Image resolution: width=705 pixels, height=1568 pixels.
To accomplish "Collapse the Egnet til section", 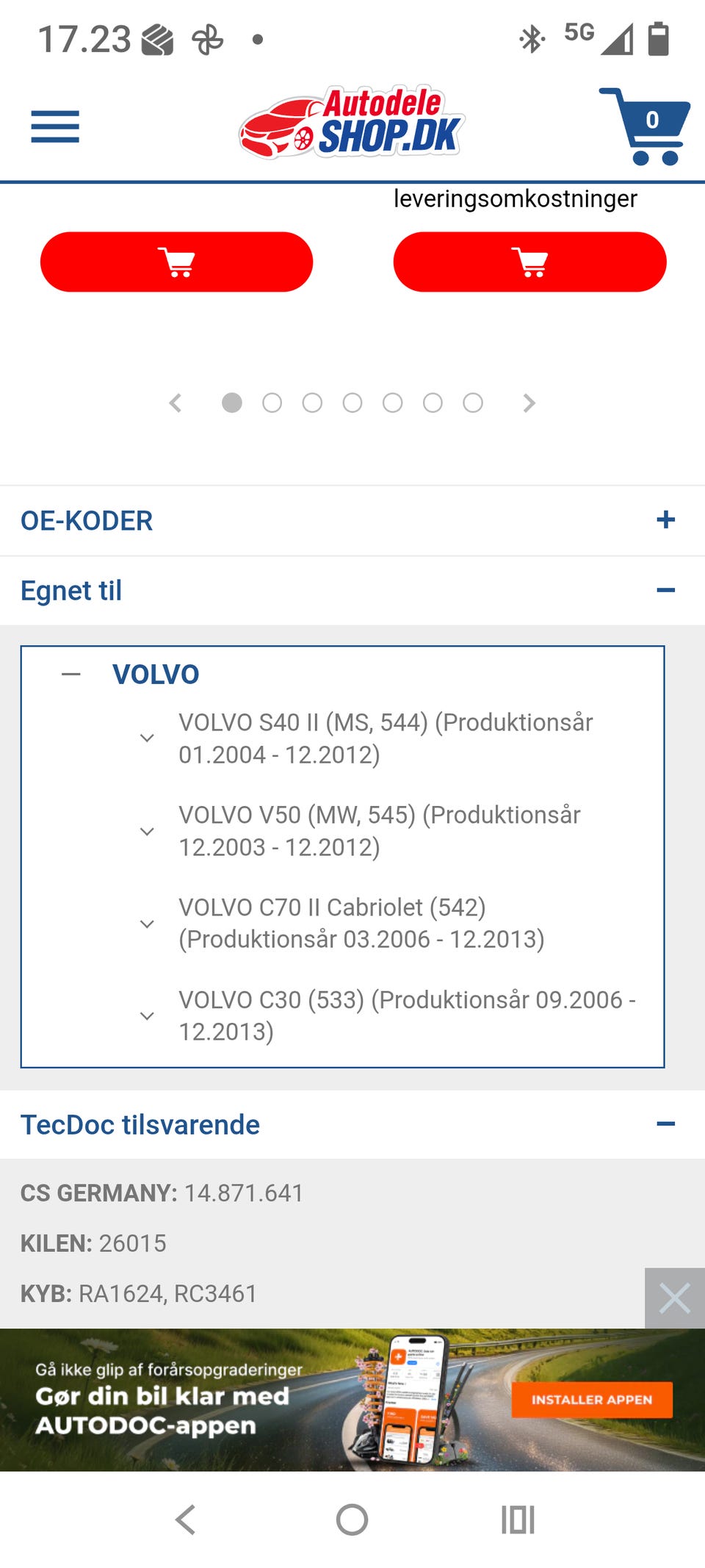I will 667,589.
